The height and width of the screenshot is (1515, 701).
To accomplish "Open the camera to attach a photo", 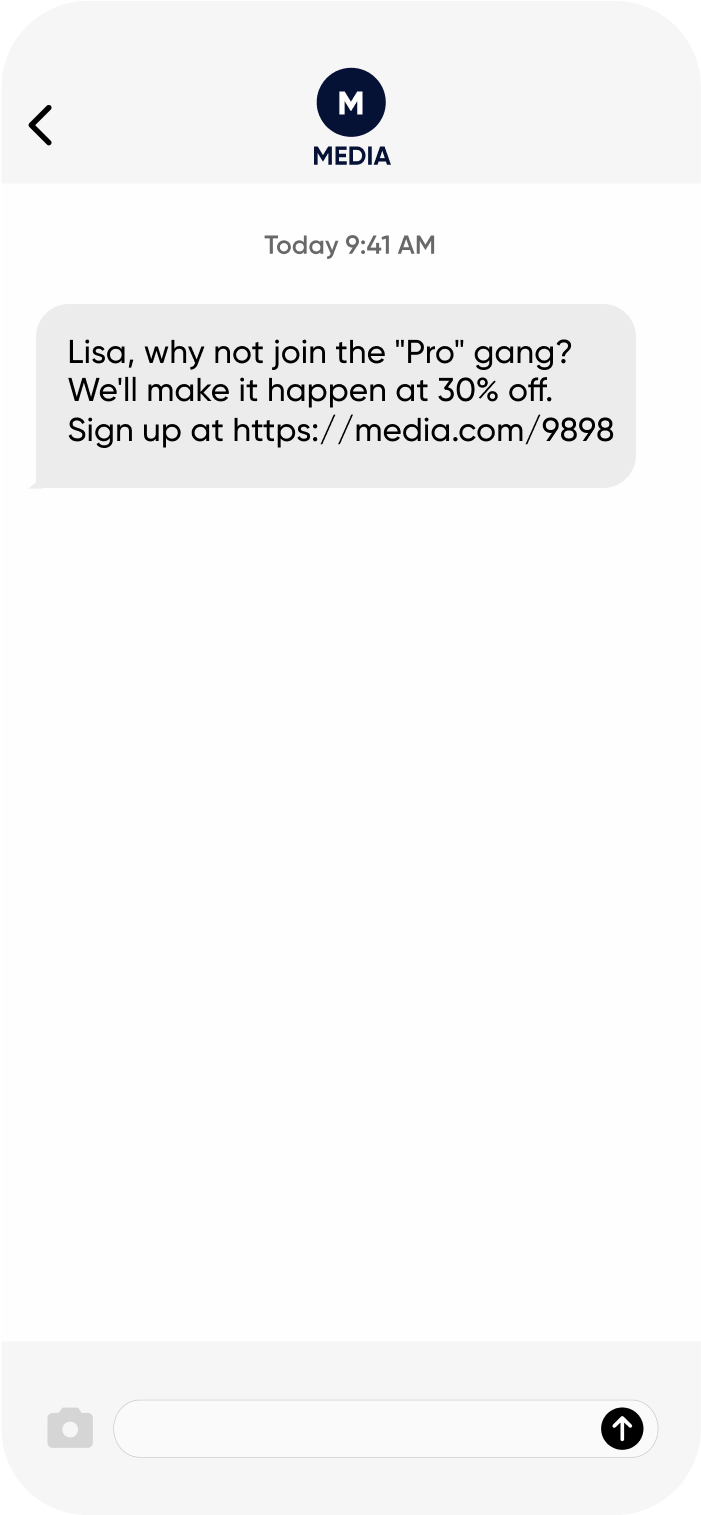I will [70, 1428].
